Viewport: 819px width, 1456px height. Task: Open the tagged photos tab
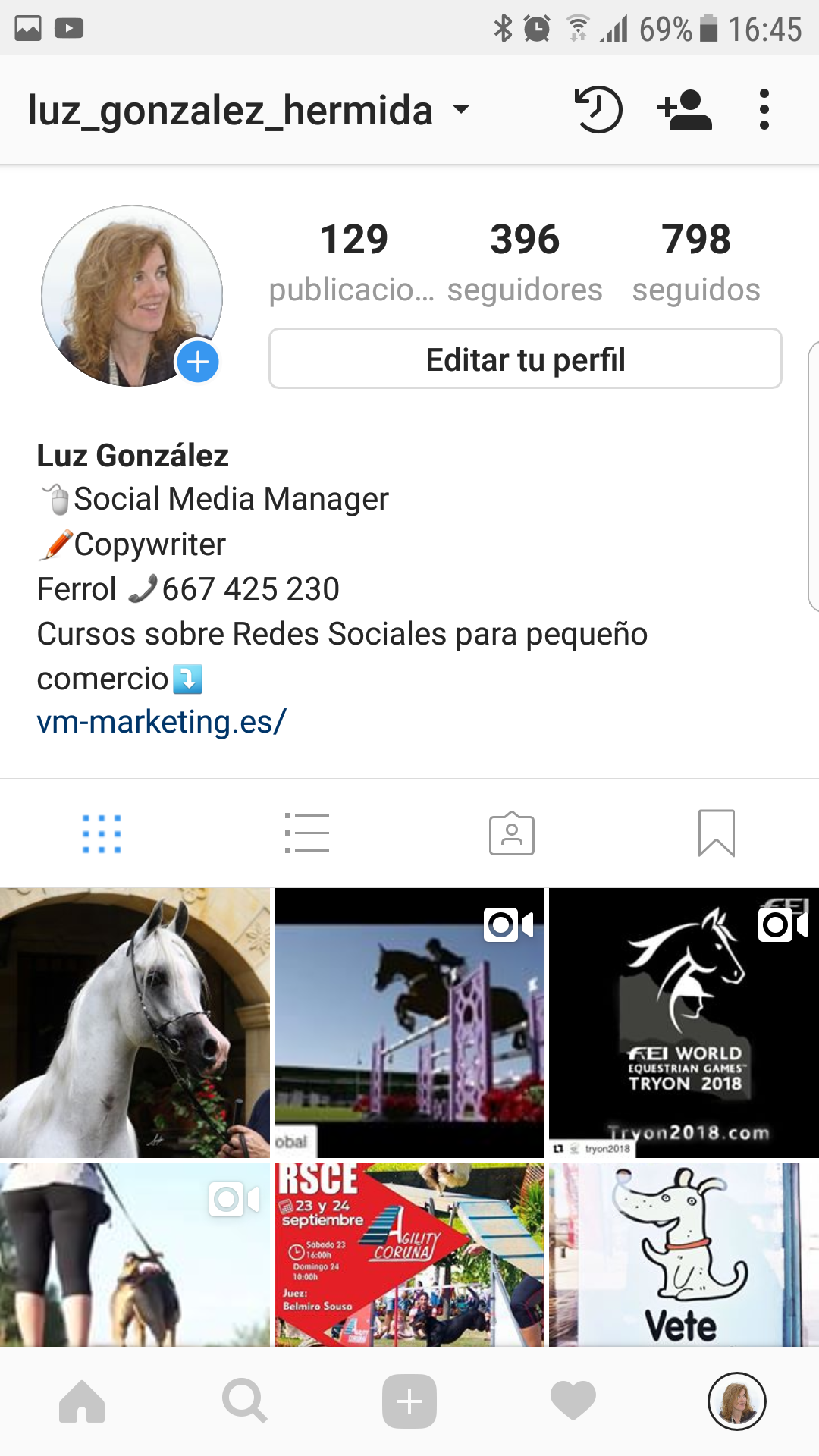512,833
